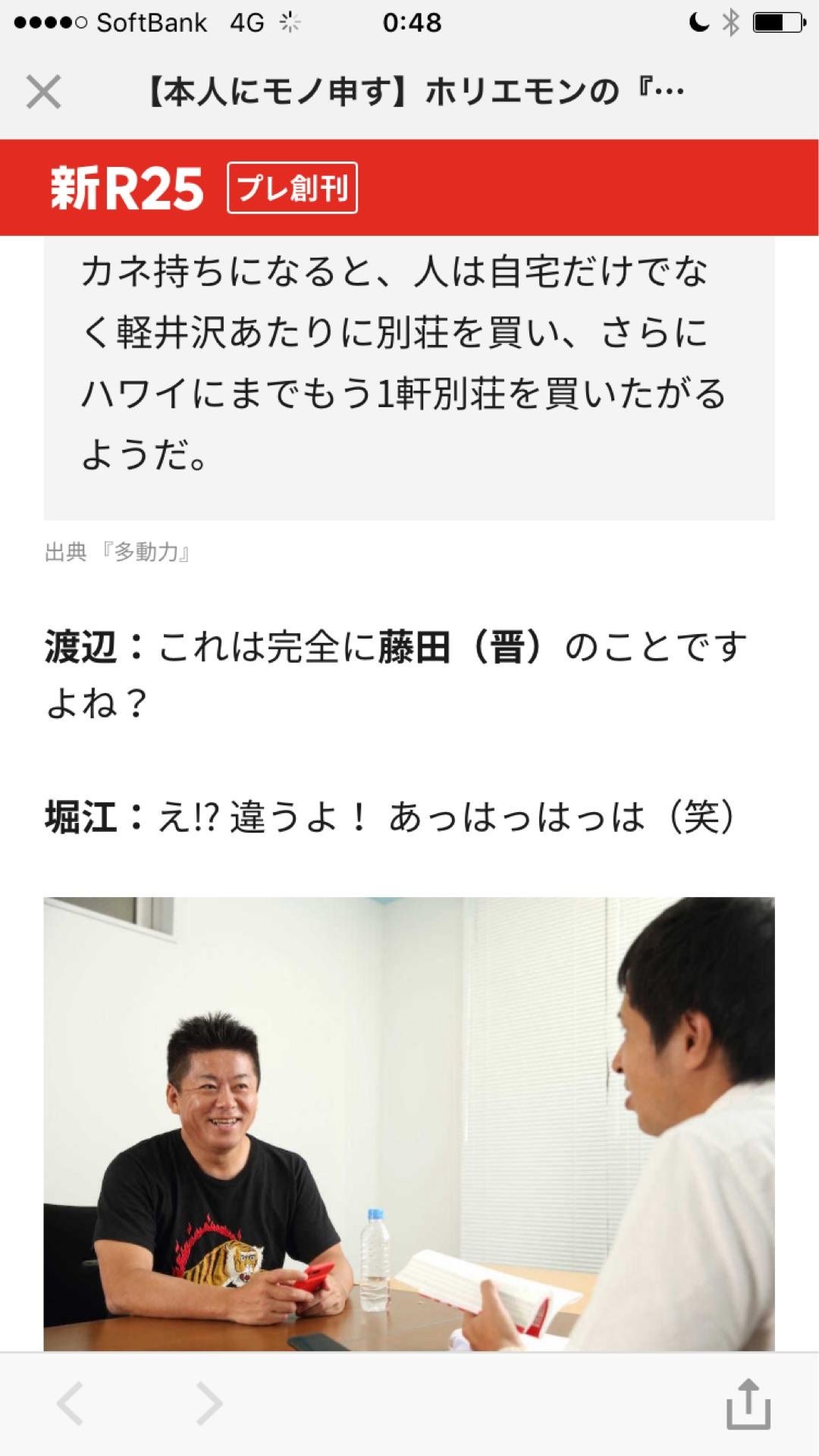Go back to previous web page
819x1456 pixels.
pyautogui.click(x=71, y=1404)
